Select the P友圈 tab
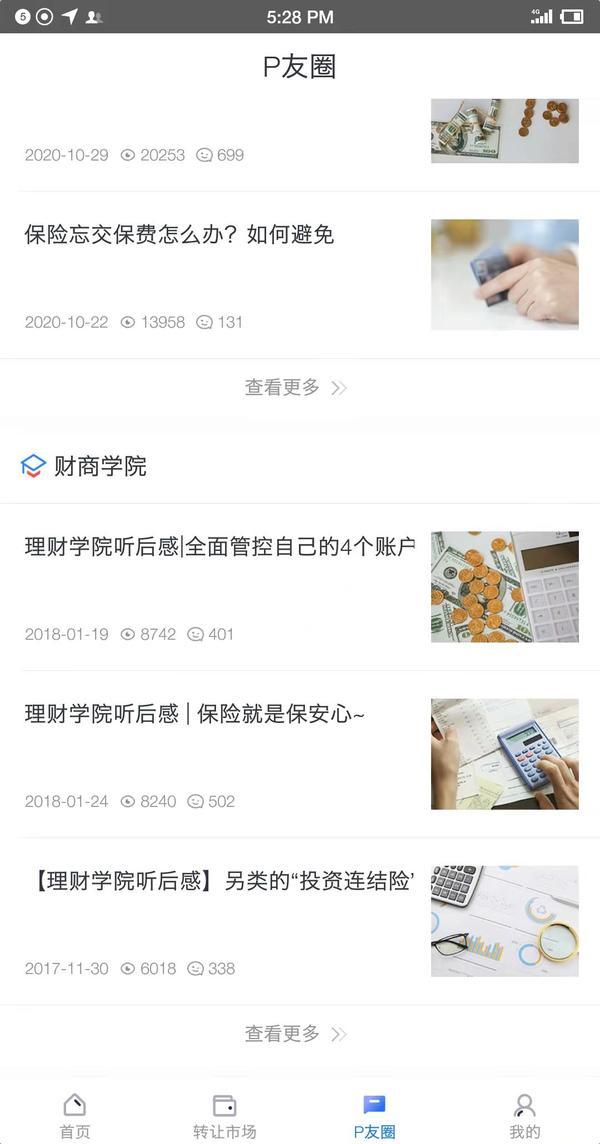The width and height of the screenshot is (600, 1144). (374, 1116)
